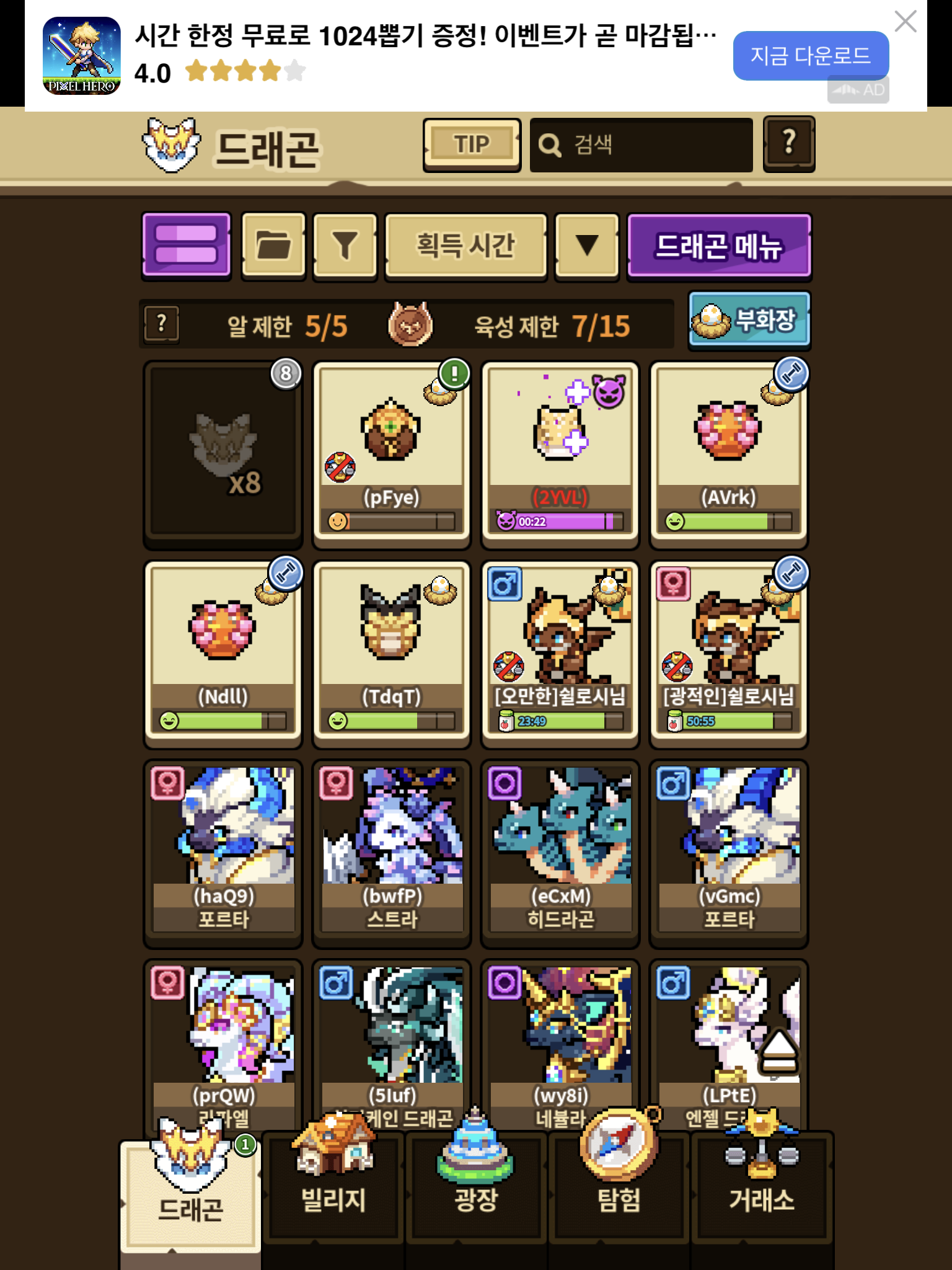The height and width of the screenshot is (1270, 952).
Task: Switch to the 탐험 tab
Action: click(619, 1188)
